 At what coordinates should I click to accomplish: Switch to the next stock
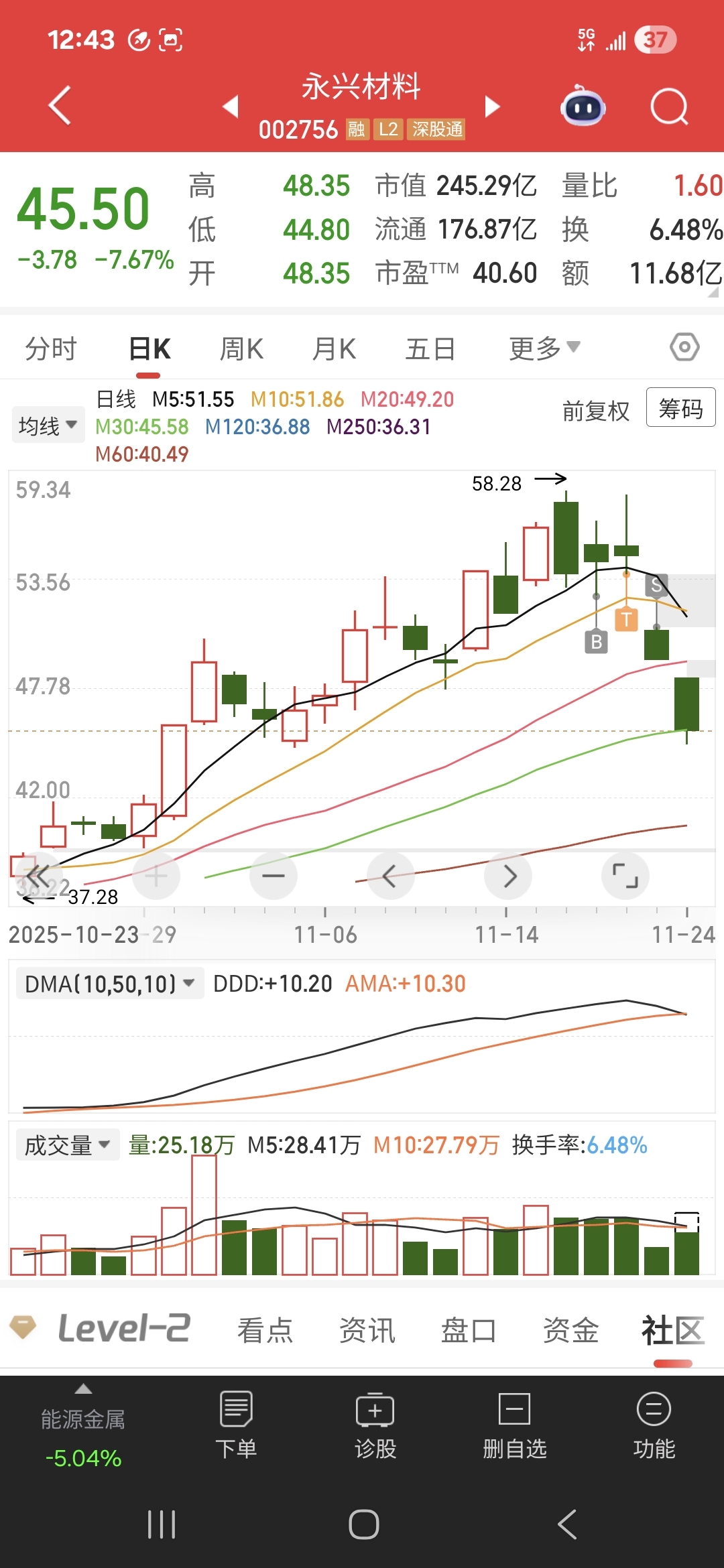[x=493, y=106]
